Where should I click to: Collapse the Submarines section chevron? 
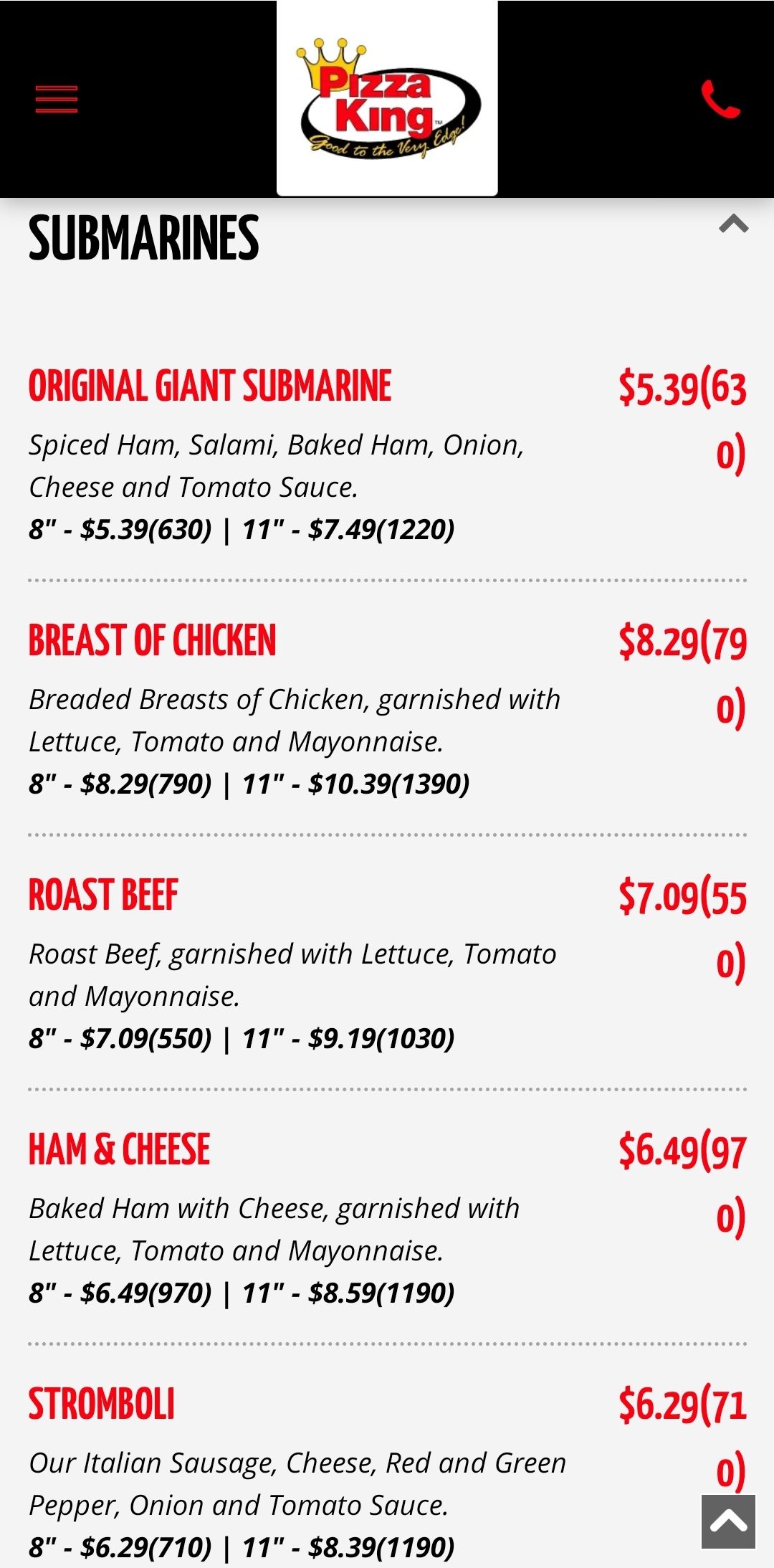coord(734,224)
